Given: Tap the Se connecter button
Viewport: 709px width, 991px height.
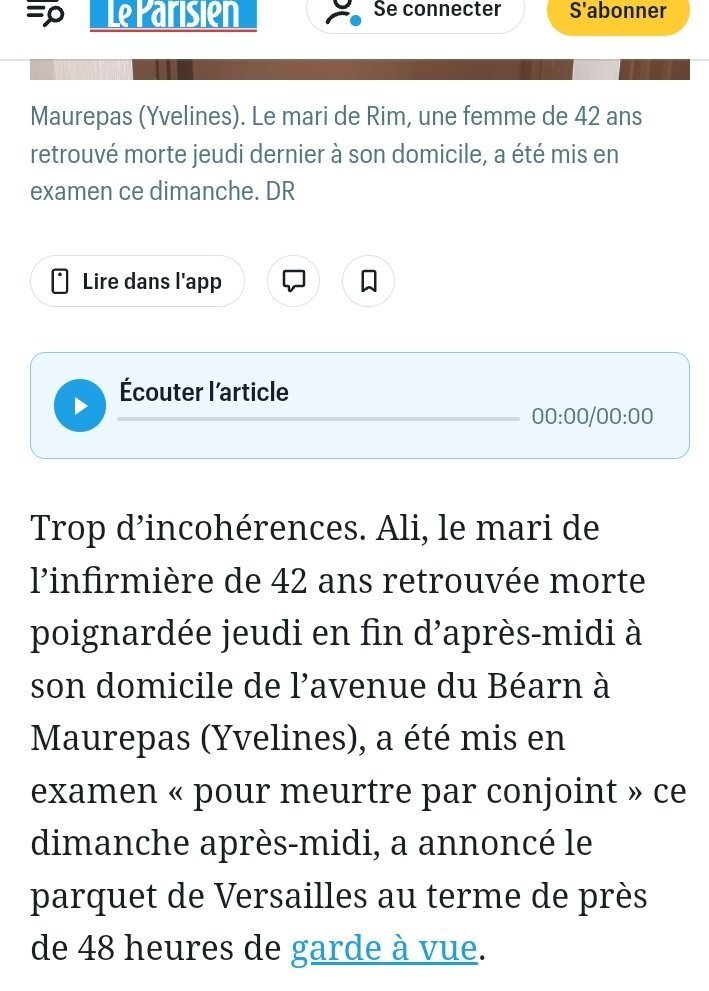Looking at the screenshot, I should pyautogui.click(x=415, y=13).
